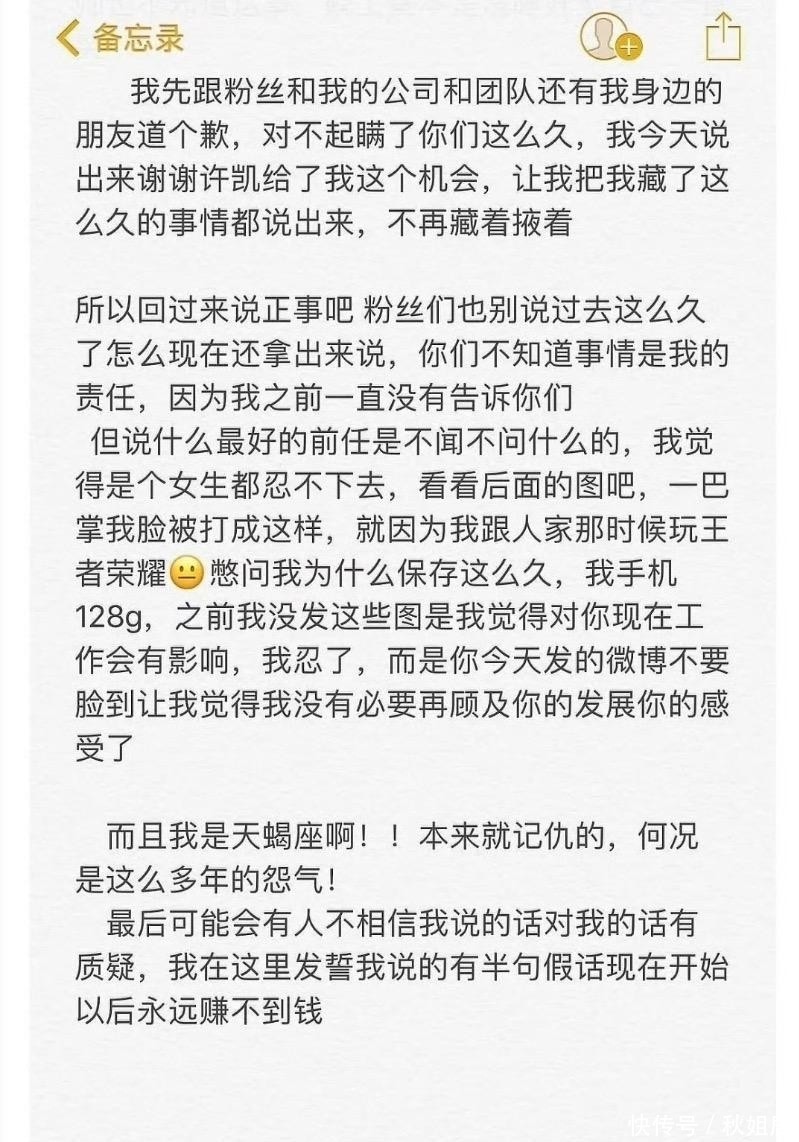The height and width of the screenshot is (1142, 799).
Task: Go back to the 备忘录 list
Action: pyautogui.click(x=118, y=38)
